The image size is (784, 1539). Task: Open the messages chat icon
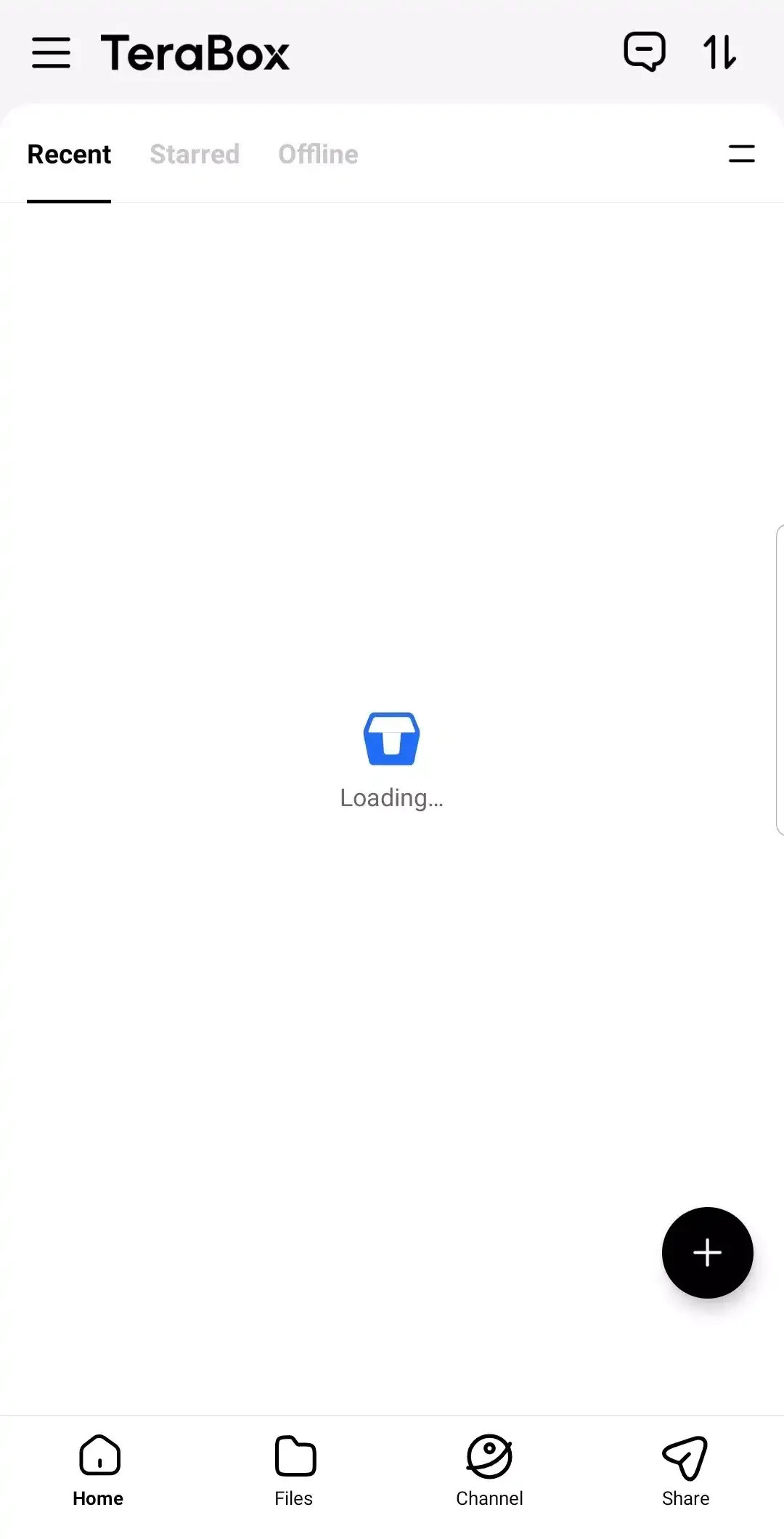click(x=644, y=52)
